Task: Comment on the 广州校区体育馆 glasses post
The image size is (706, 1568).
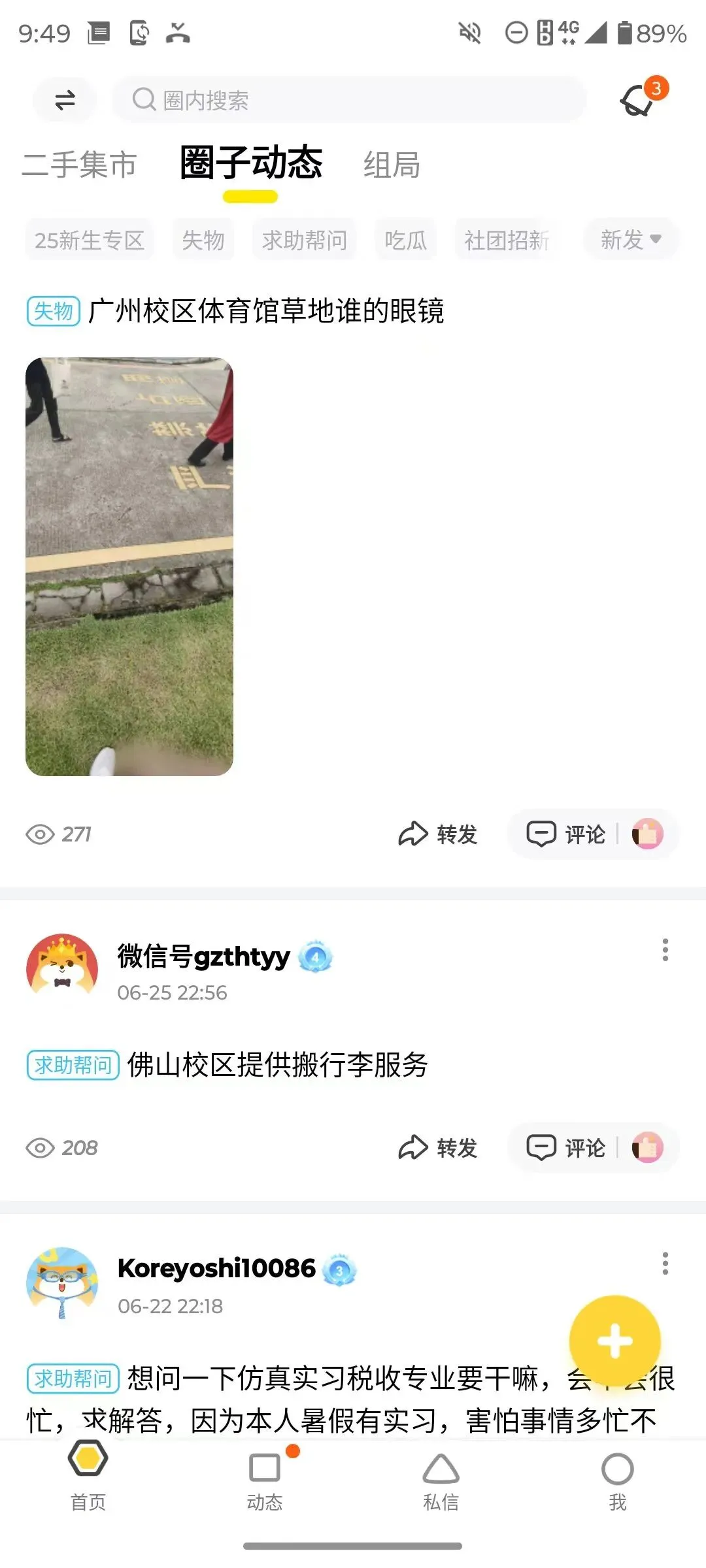Action: tap(566, 834)
